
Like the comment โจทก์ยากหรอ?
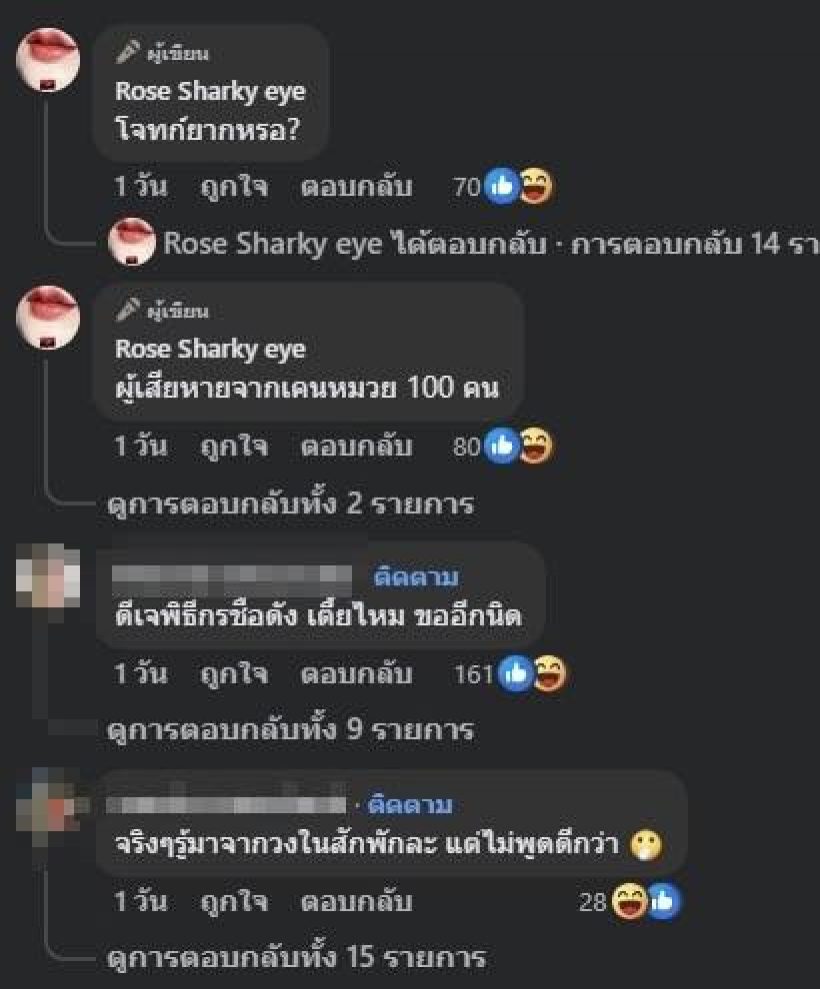pos(233,186)
